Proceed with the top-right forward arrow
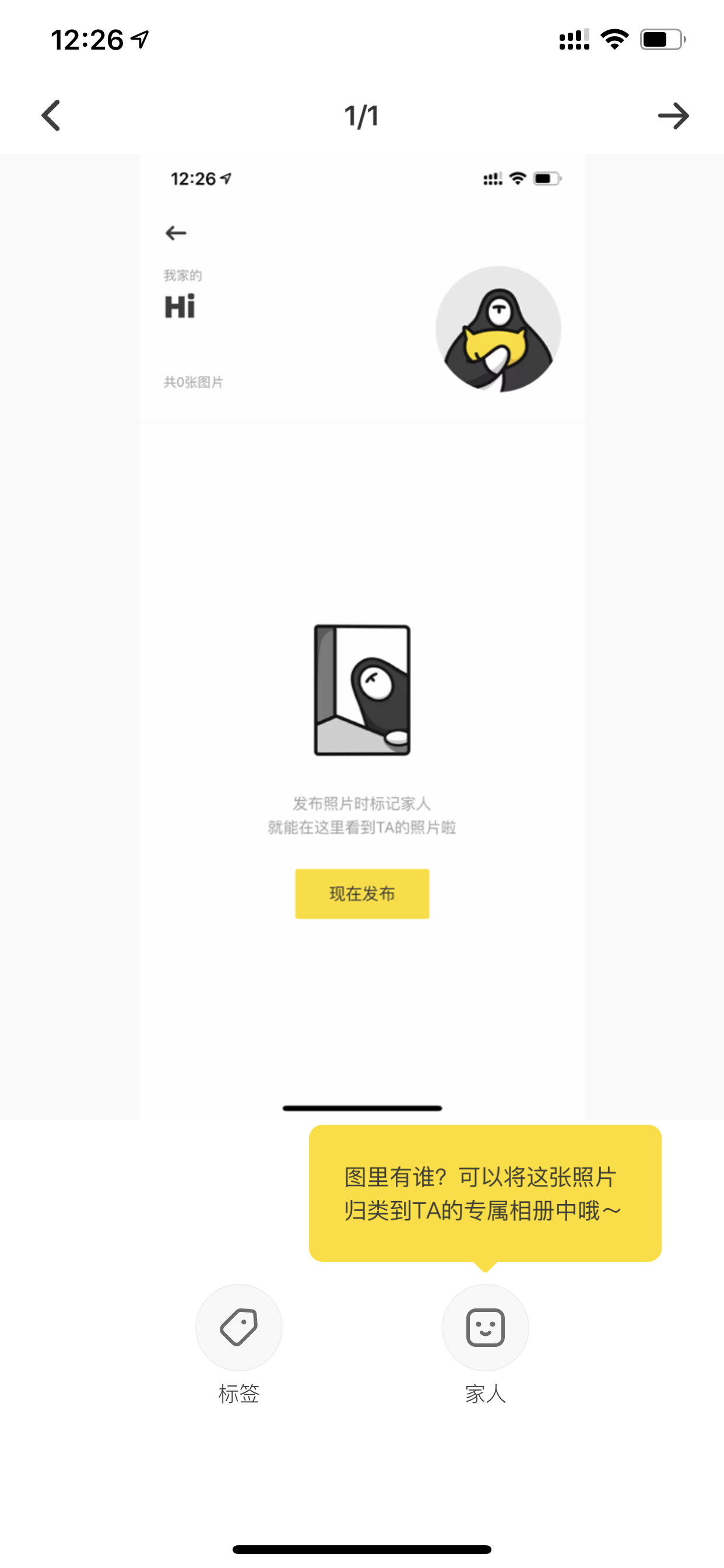724x1568 pixels. 673,116
